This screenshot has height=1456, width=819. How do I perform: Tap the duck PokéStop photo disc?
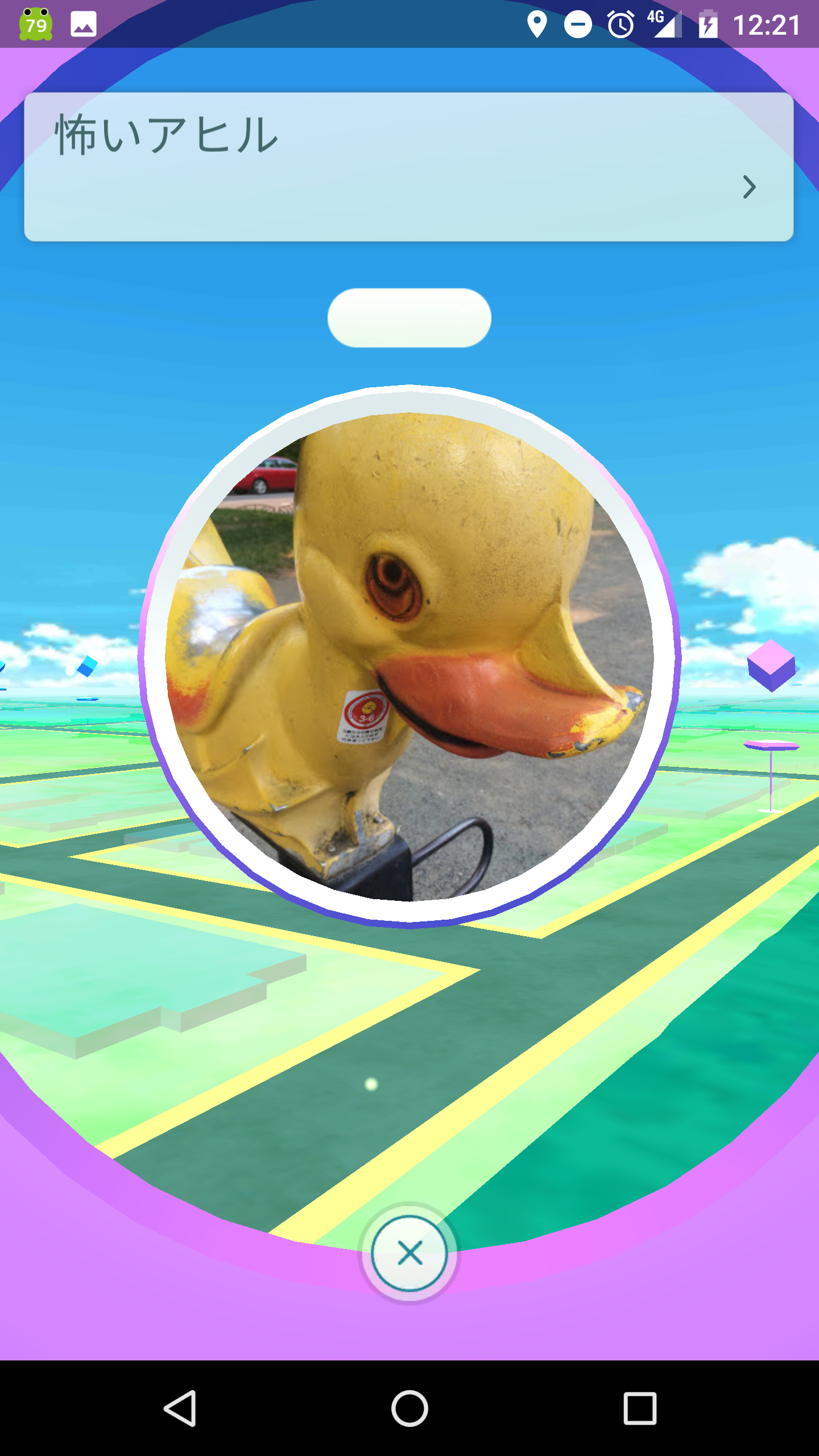(x=409, y=657)
